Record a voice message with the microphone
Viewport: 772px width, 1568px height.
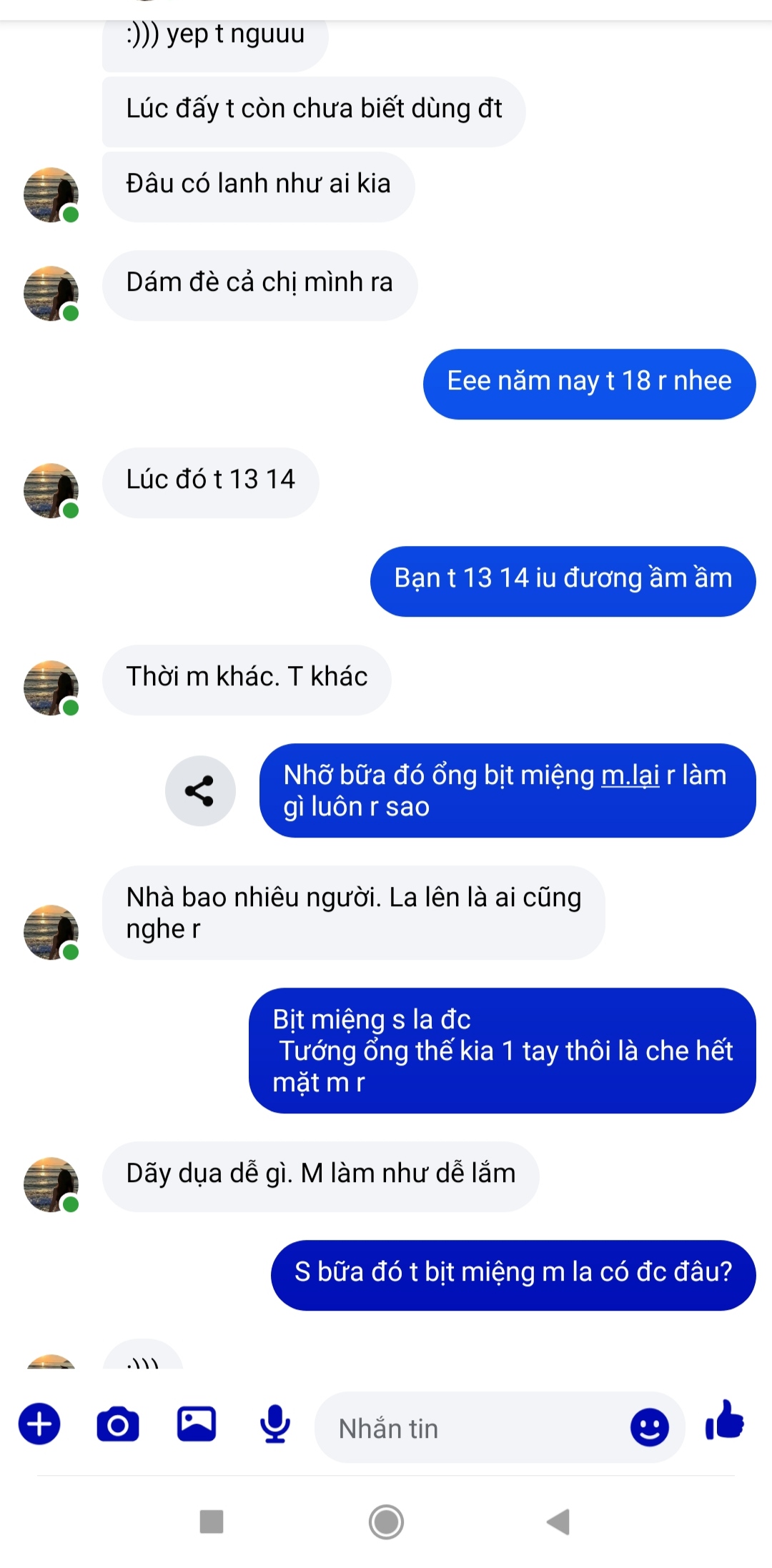275,1424
